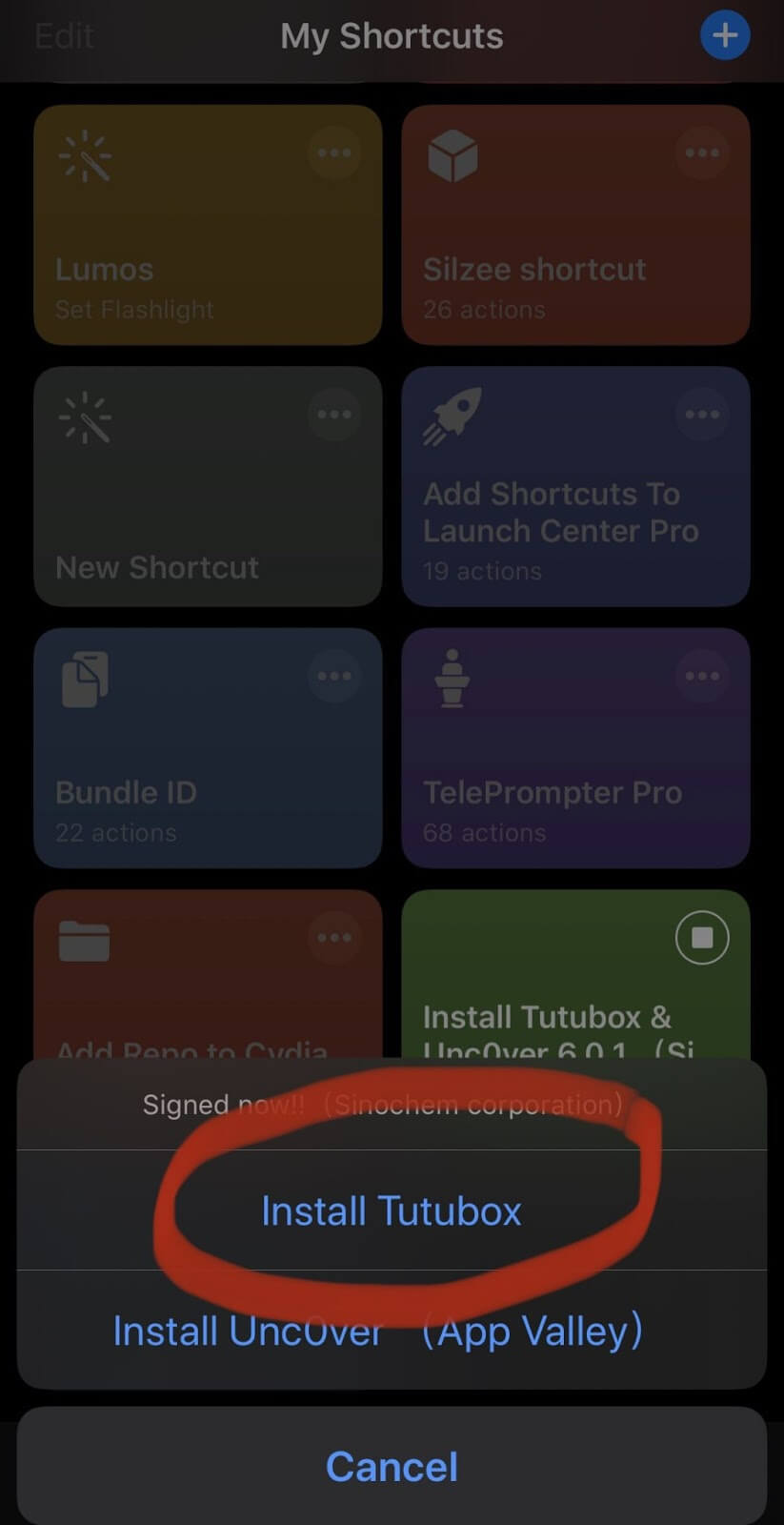Select Install Tutubox option
Image resolution: width=784 pixels, height=1525 pixels.
[x=392, y=1211]
